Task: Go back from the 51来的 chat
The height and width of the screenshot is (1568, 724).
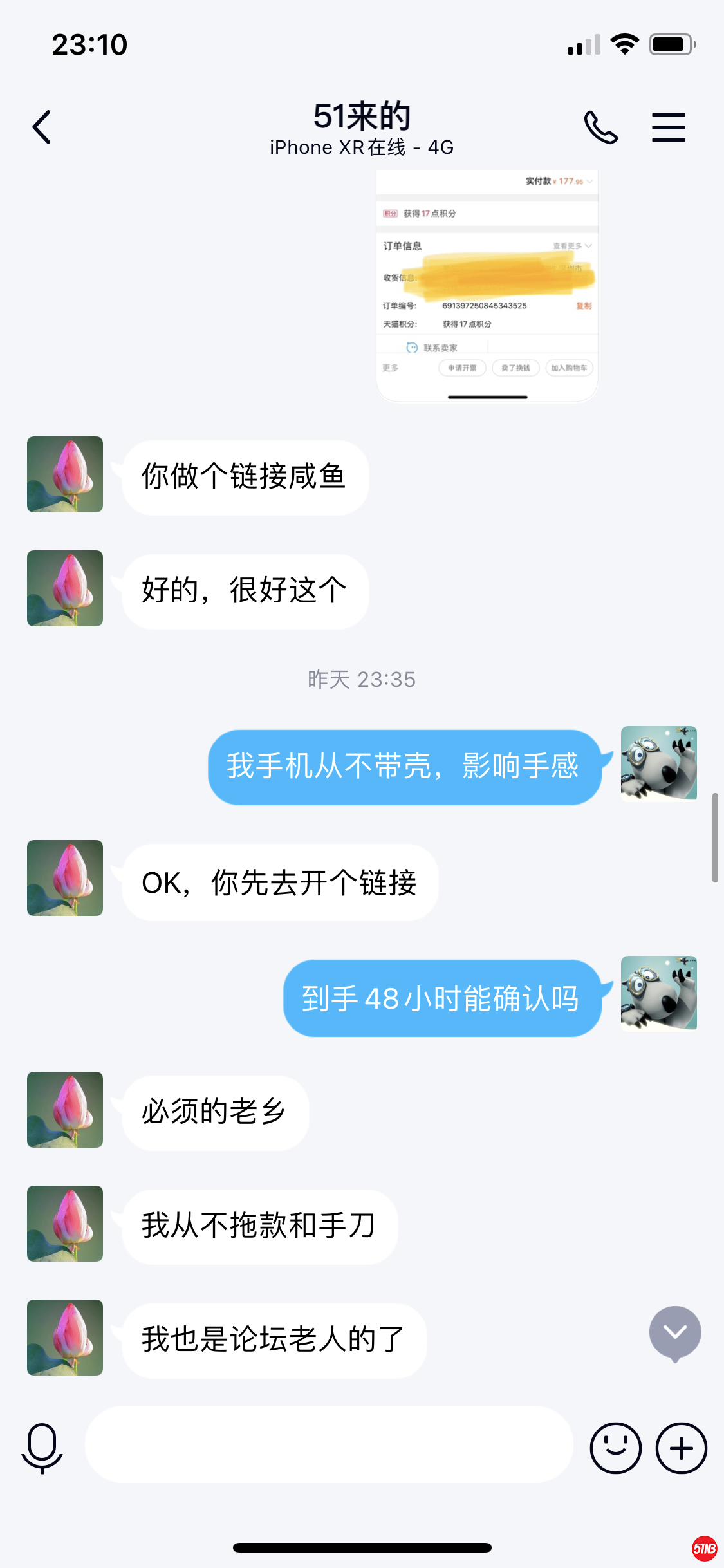Action: click(x=42, y=127)
